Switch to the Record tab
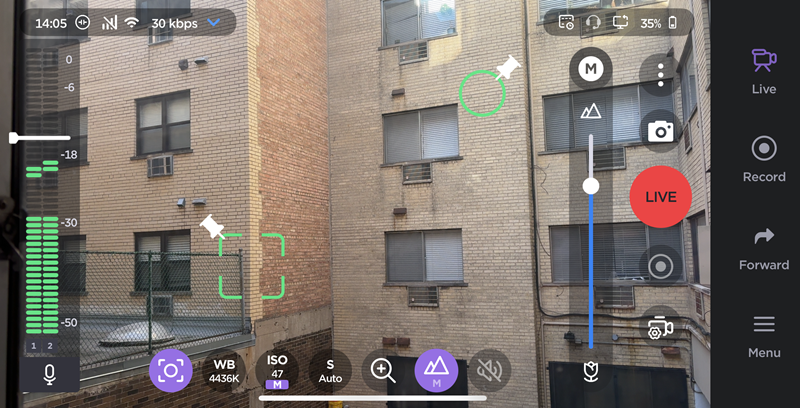This screenshot has height=408, width=800. [x=764, y=160]
